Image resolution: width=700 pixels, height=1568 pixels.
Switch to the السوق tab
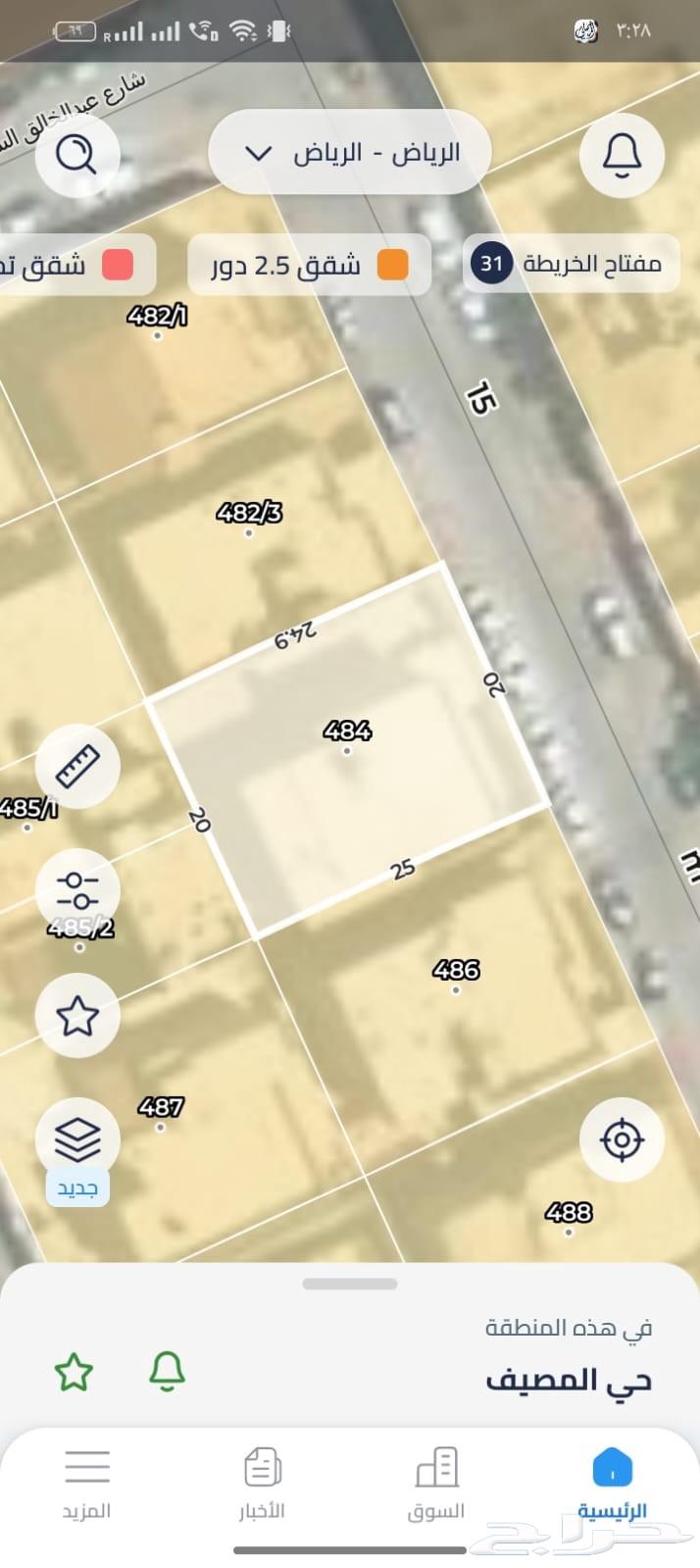435,1484
